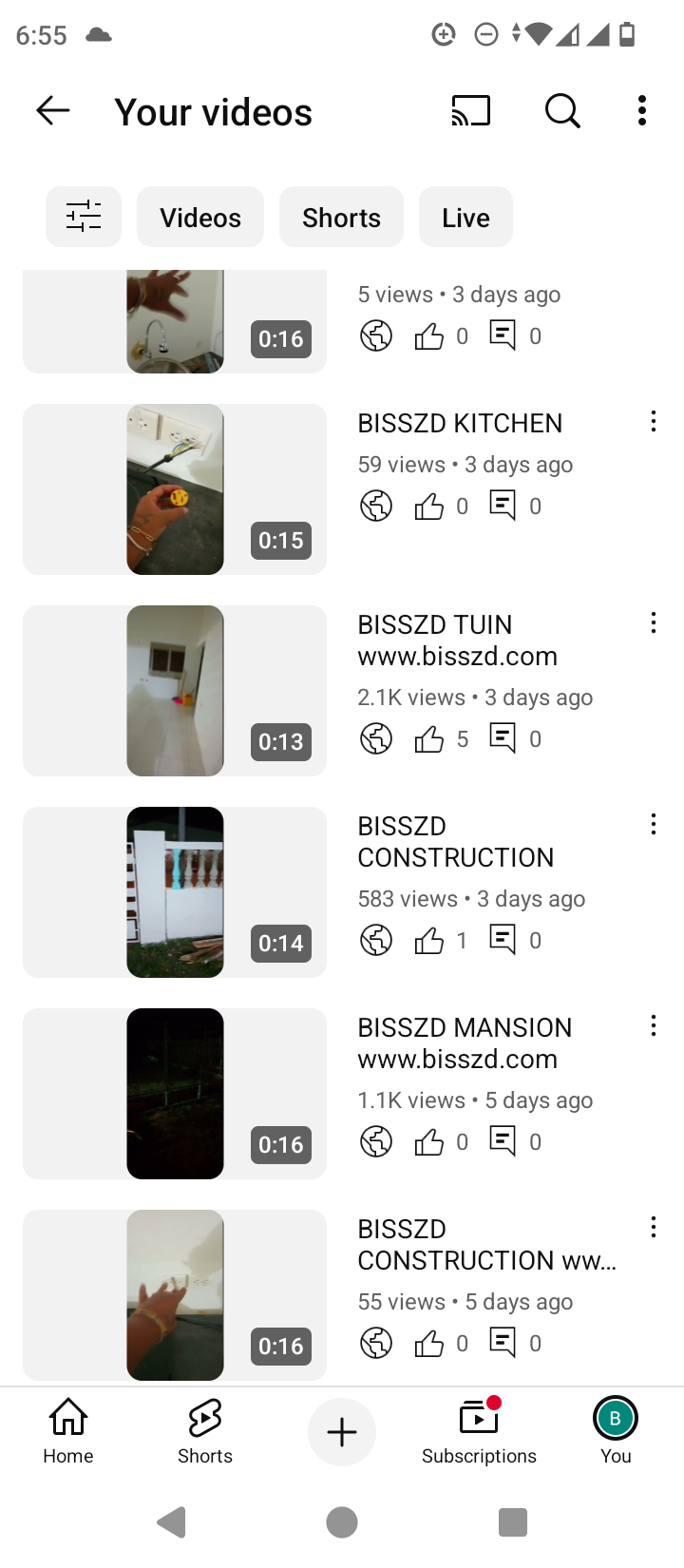This screenshot has height=1568, width=684.
Task: Open the Subscriptions tab
Action: (479, 1431)
